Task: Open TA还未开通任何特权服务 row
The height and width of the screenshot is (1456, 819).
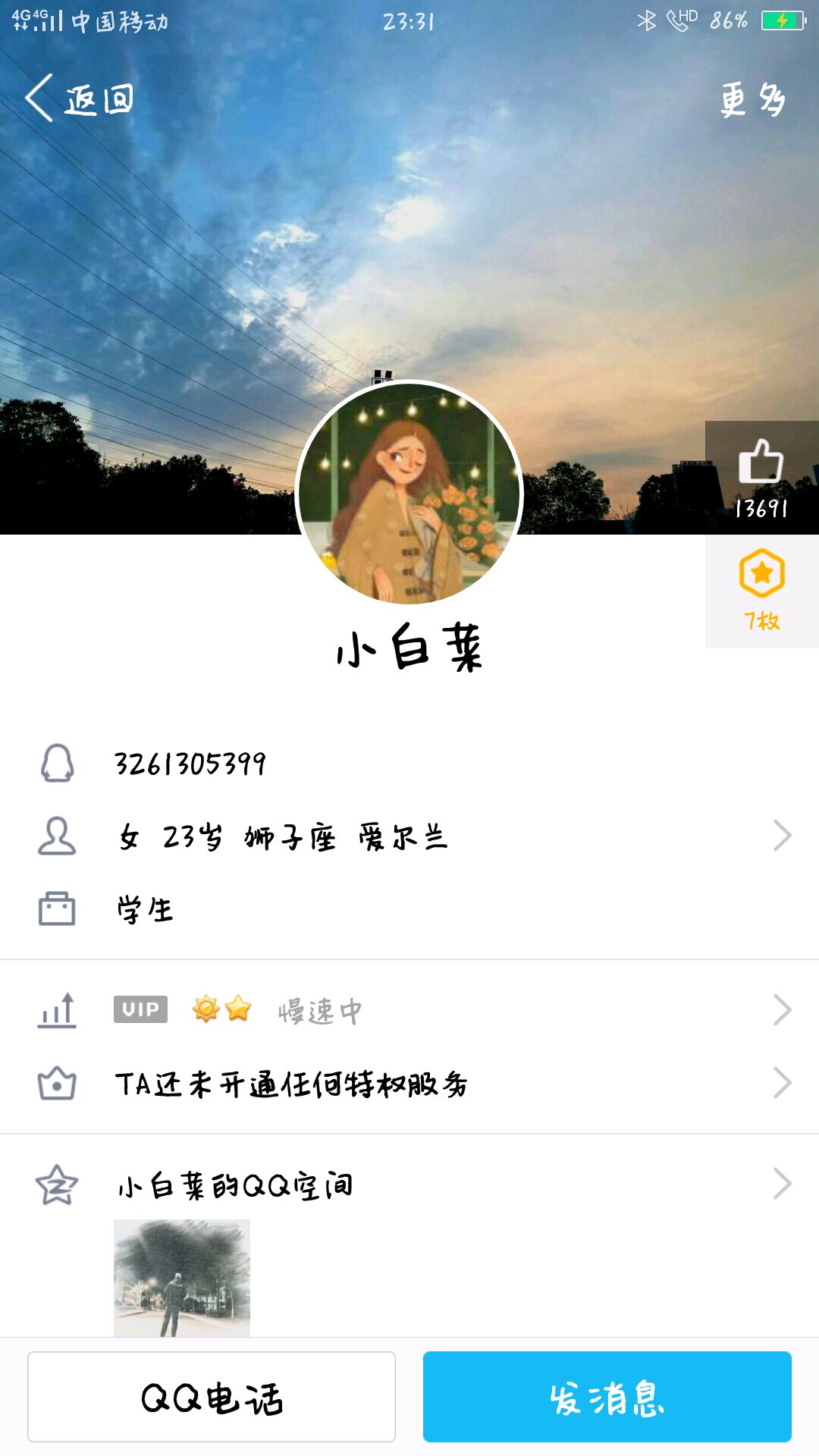Action: 409,1084
